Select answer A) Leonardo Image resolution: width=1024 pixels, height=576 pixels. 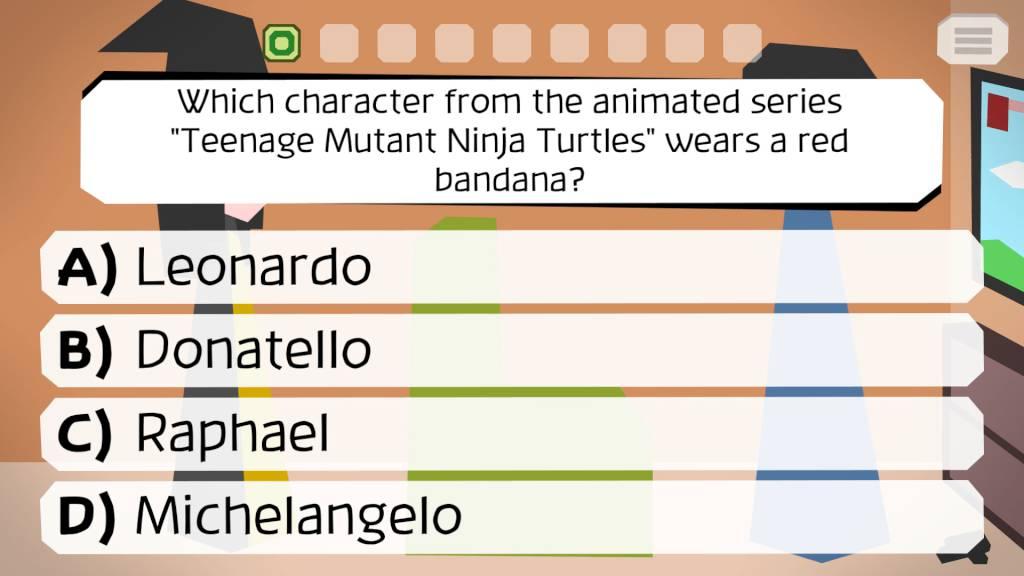click(x=512, y=267)
